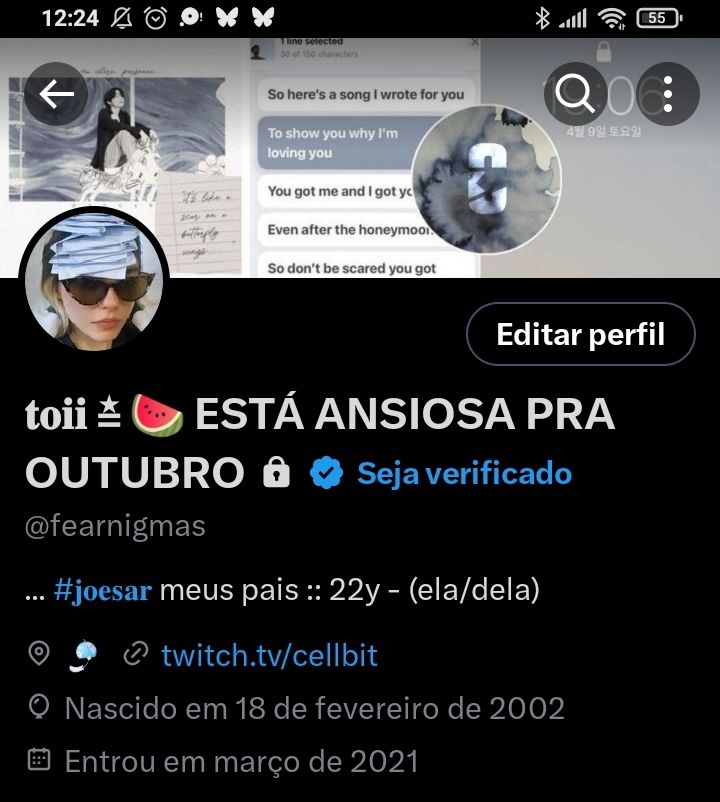Open the #joesar hashtag

(x=103, y=591)
